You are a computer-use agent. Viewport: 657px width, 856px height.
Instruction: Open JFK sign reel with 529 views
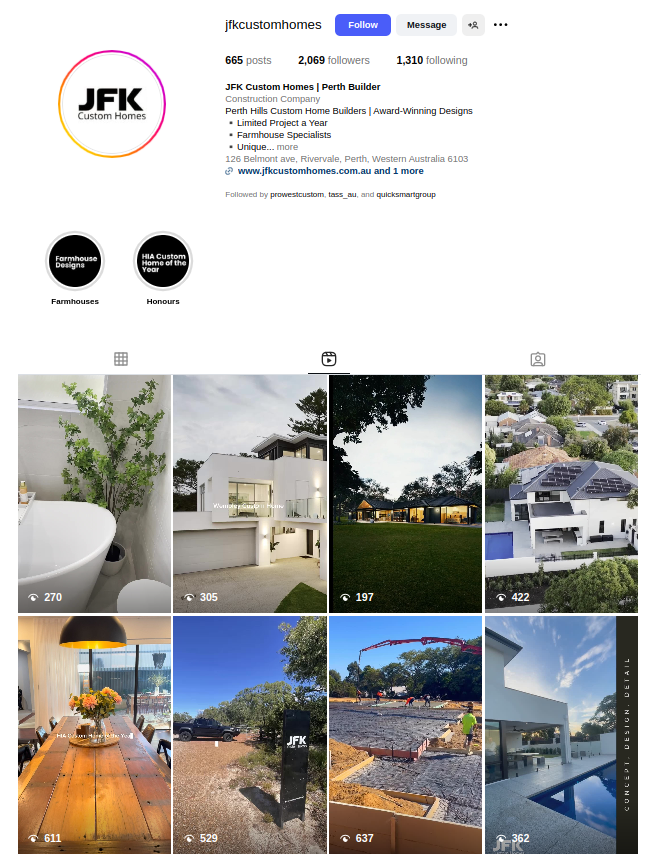[250, 735]
